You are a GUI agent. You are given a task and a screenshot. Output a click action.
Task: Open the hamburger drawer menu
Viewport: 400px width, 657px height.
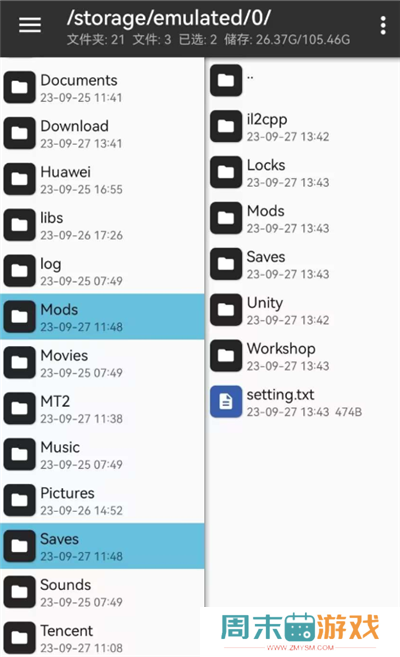pyautogui.click(x=30, y=26)
